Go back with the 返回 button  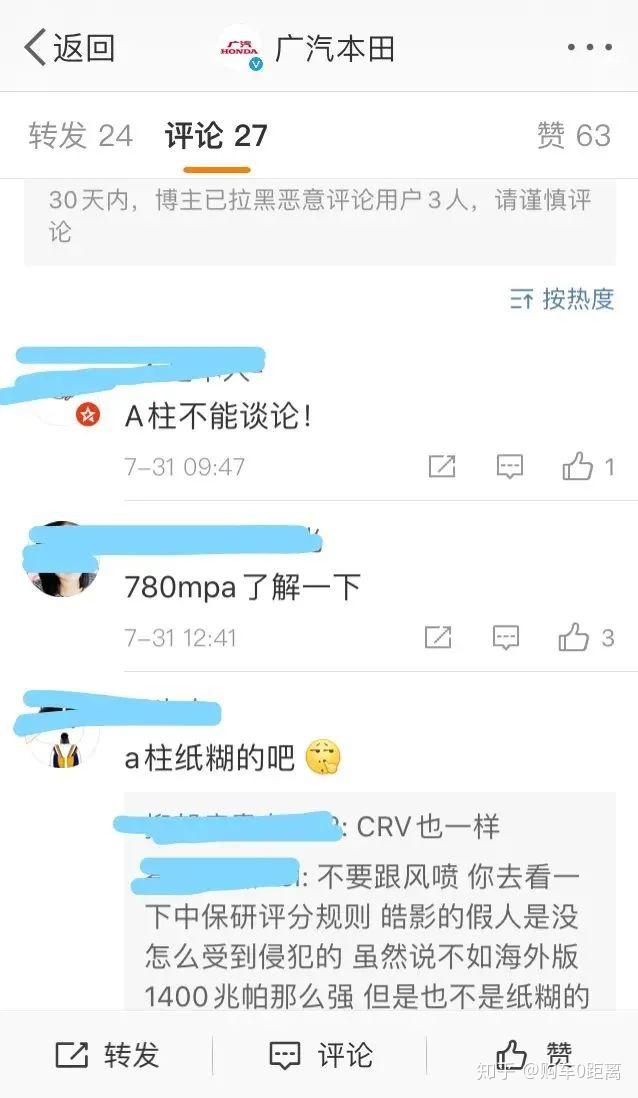tap(69, 48)
